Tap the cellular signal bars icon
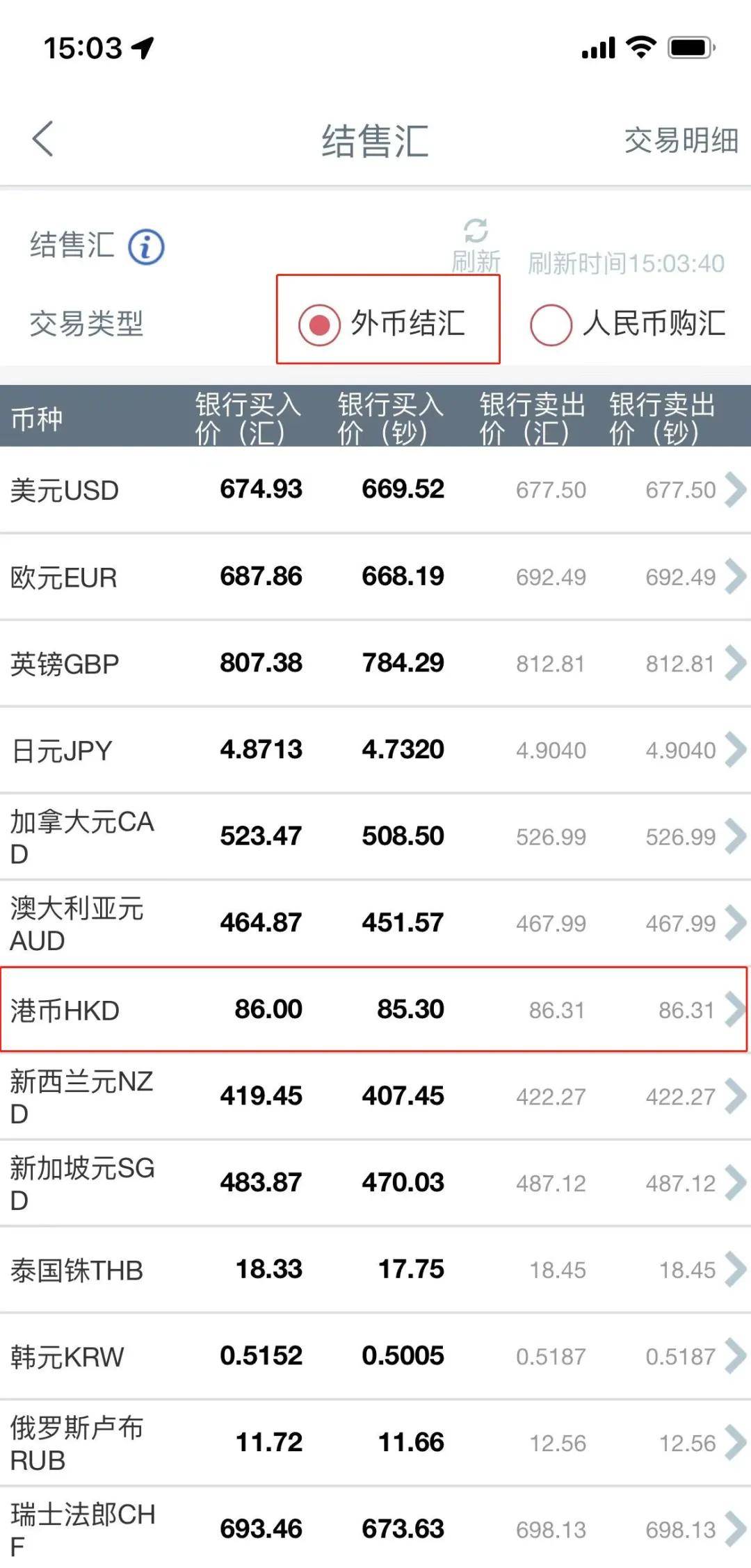The height and width of the screenshot is (1568, 751). pos(597,47)
